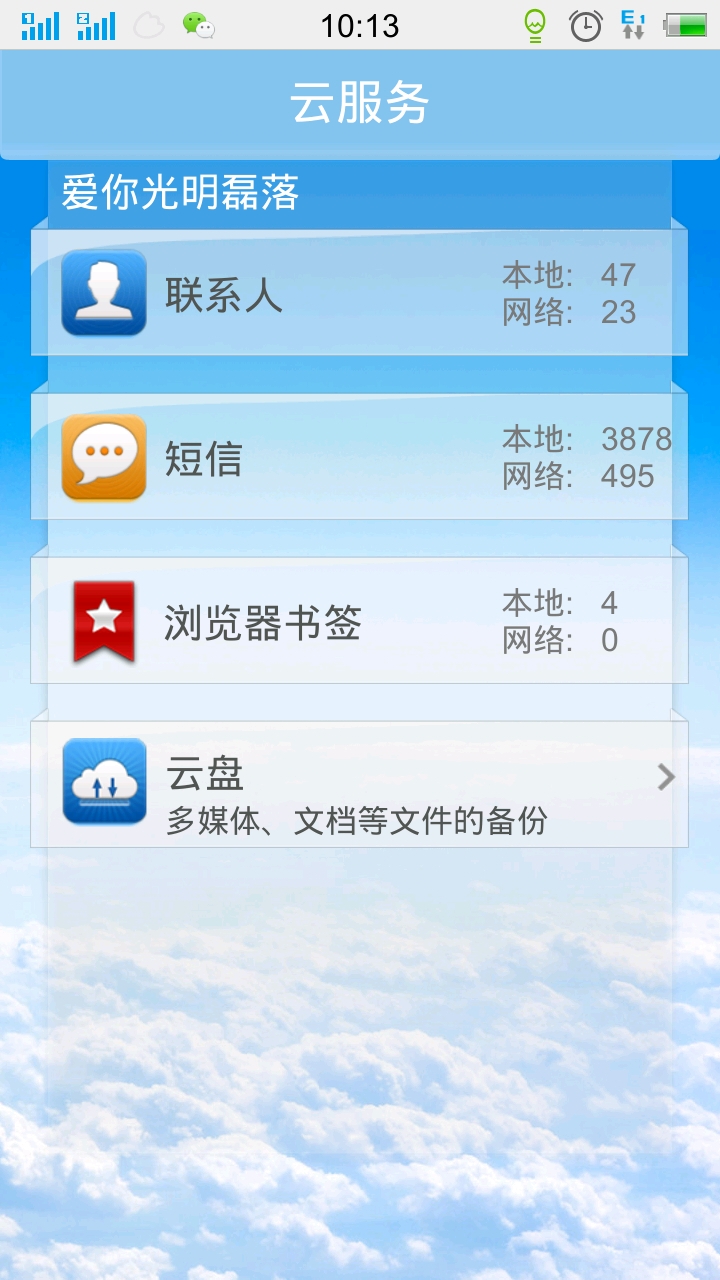Open the 云盘 cloud disk icon

103,780
